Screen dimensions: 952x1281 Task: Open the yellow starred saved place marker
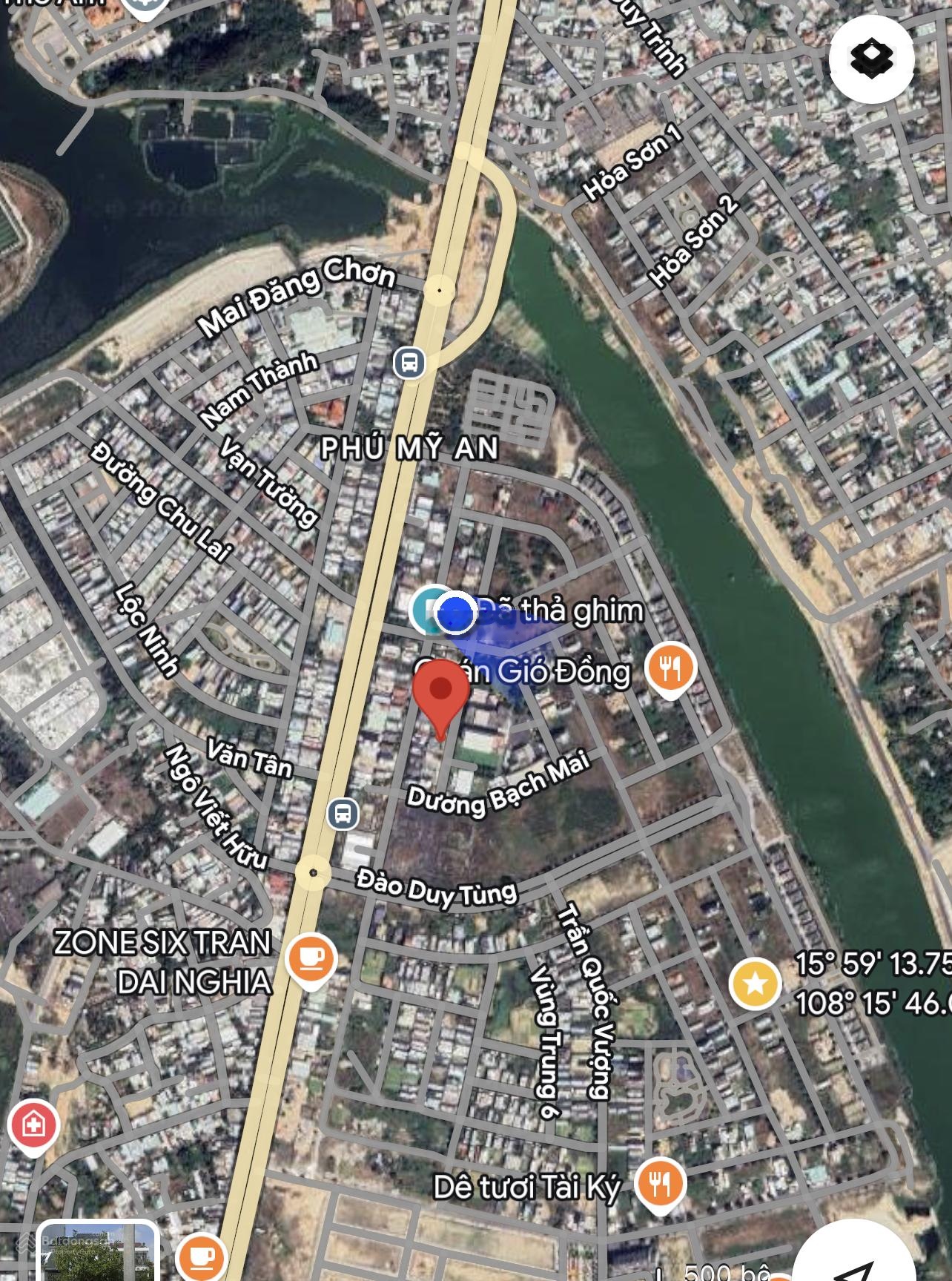755,984
